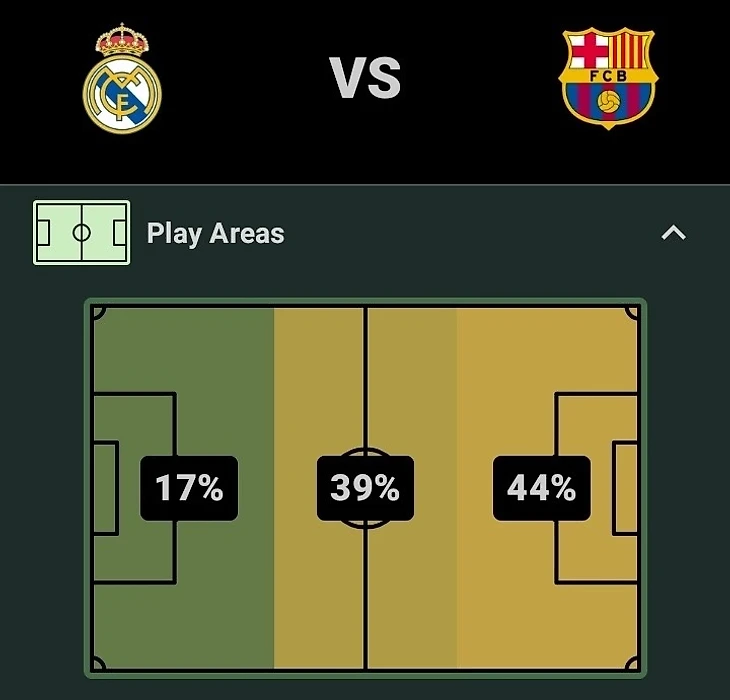Open the FC Barcelona team page
The image size is (730, 700).
click(607, 78)
